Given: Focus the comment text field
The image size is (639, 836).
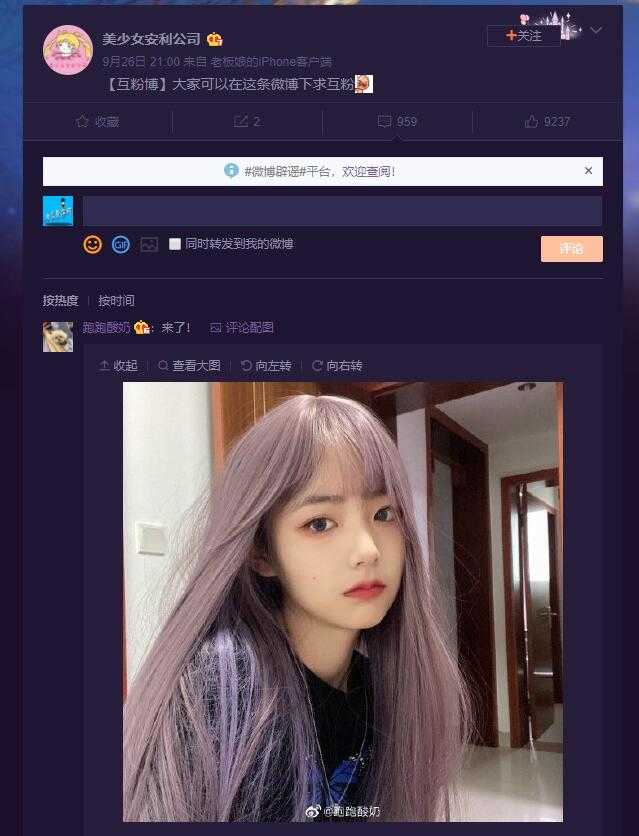Looking at the screenshot, I should tap(342, 211).
